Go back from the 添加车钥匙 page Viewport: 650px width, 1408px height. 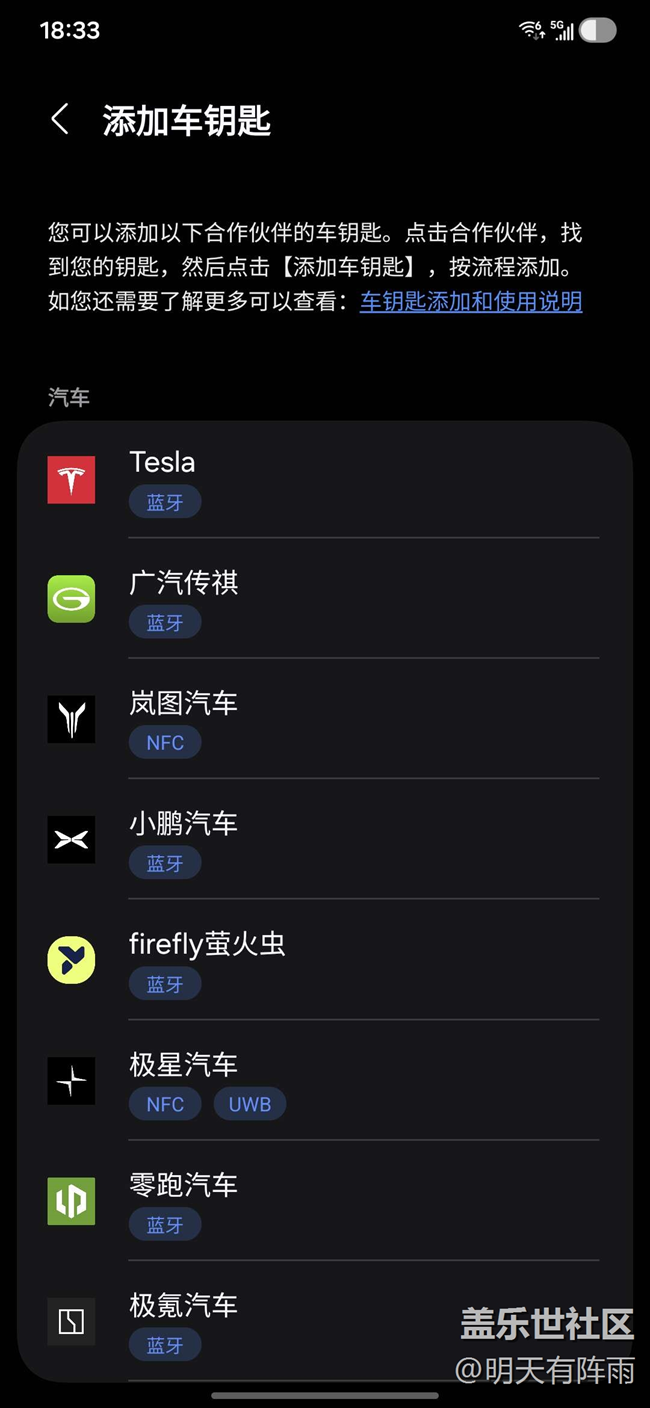[60, 120]
